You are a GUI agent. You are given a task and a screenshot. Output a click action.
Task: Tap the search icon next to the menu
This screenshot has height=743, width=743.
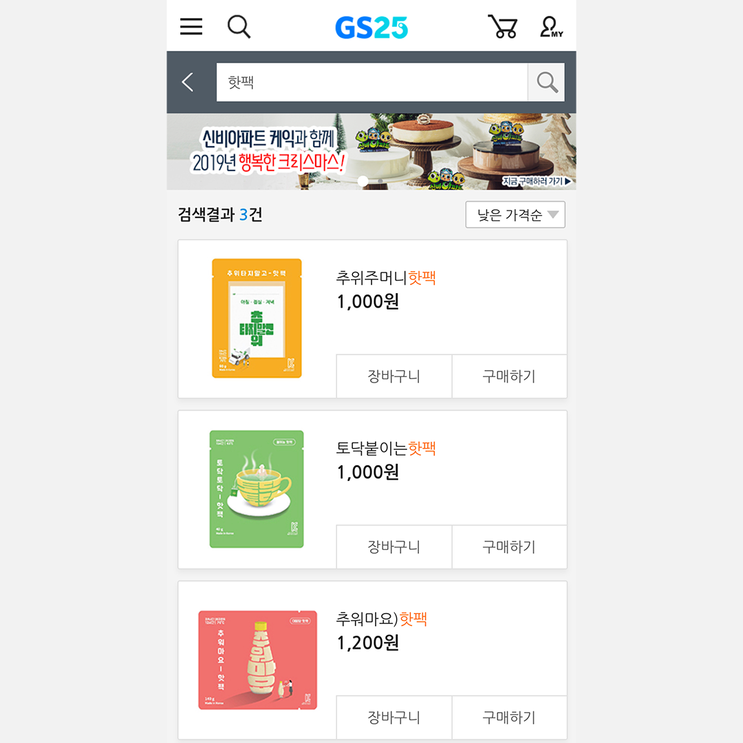pyautogui.click(x=239, y=27)
